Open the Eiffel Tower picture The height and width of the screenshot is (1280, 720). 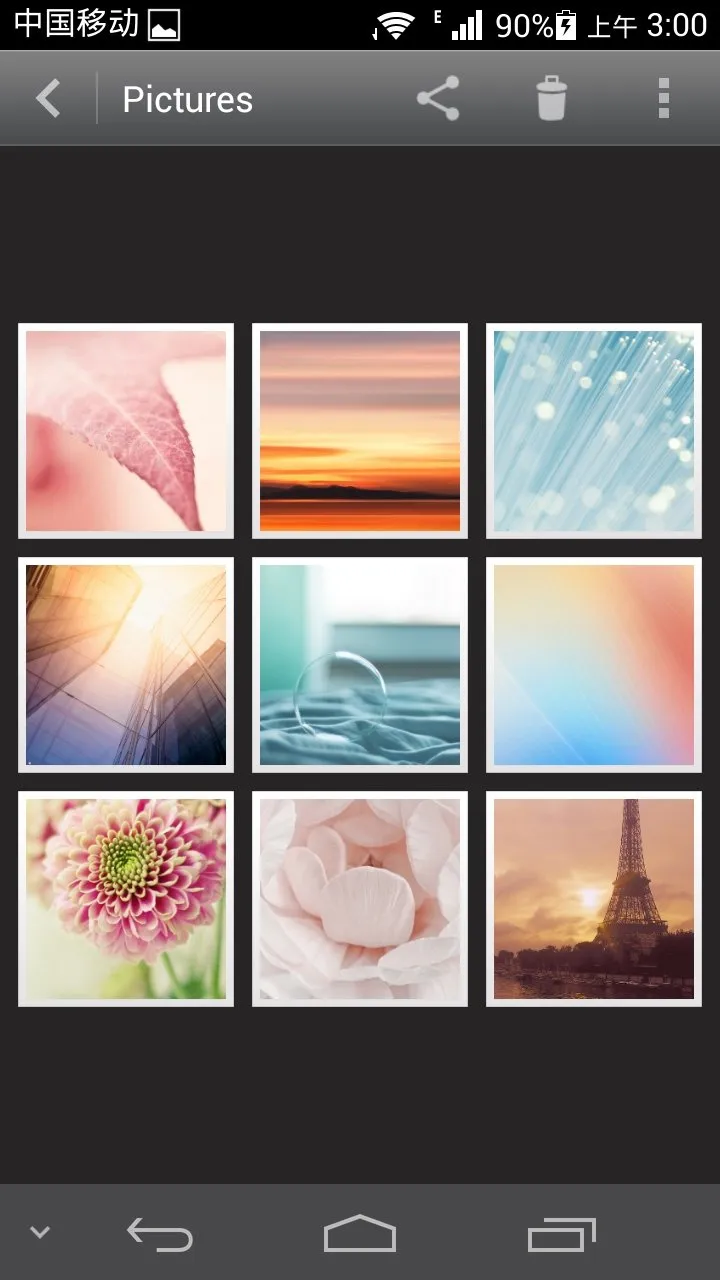(594, 899)
